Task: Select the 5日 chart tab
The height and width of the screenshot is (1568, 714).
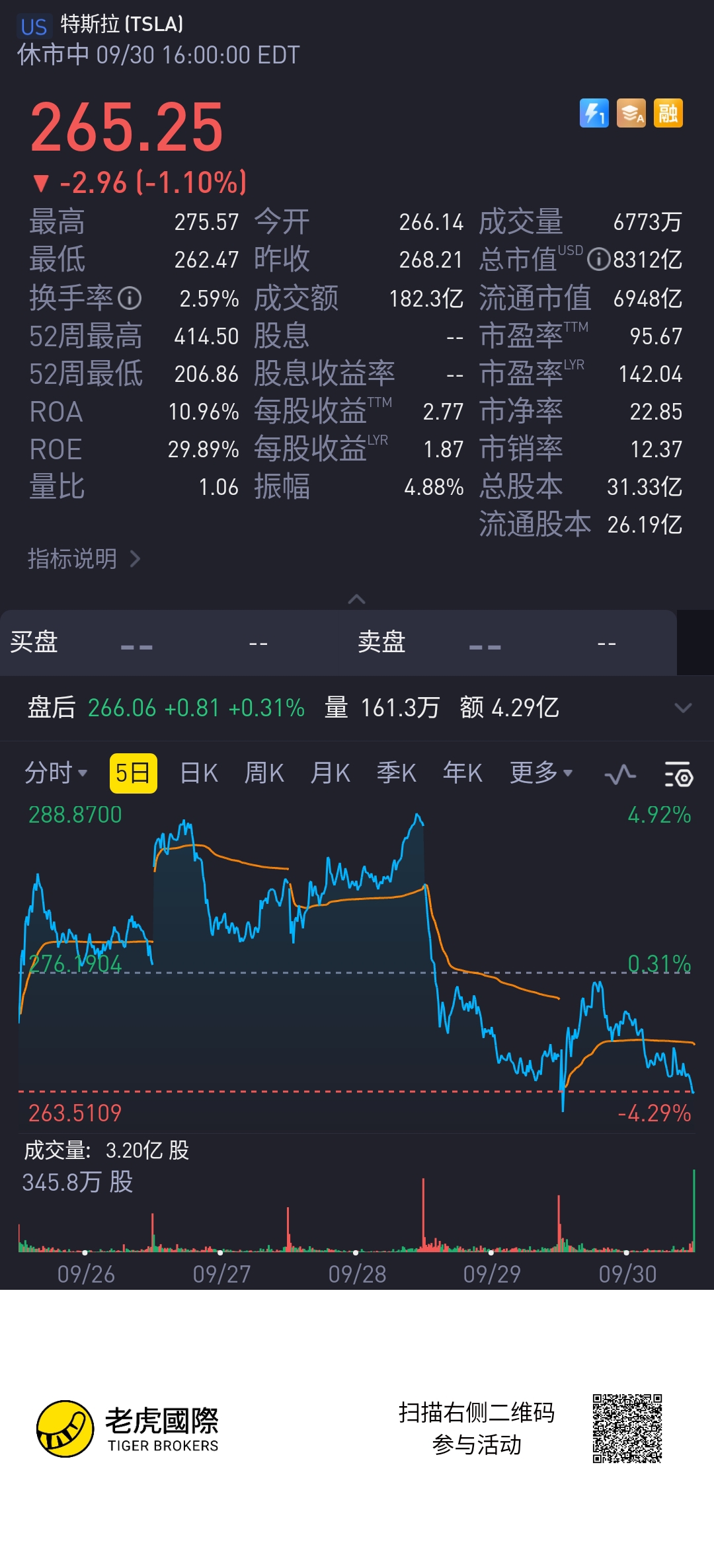Action: click(x=133, y=772)
